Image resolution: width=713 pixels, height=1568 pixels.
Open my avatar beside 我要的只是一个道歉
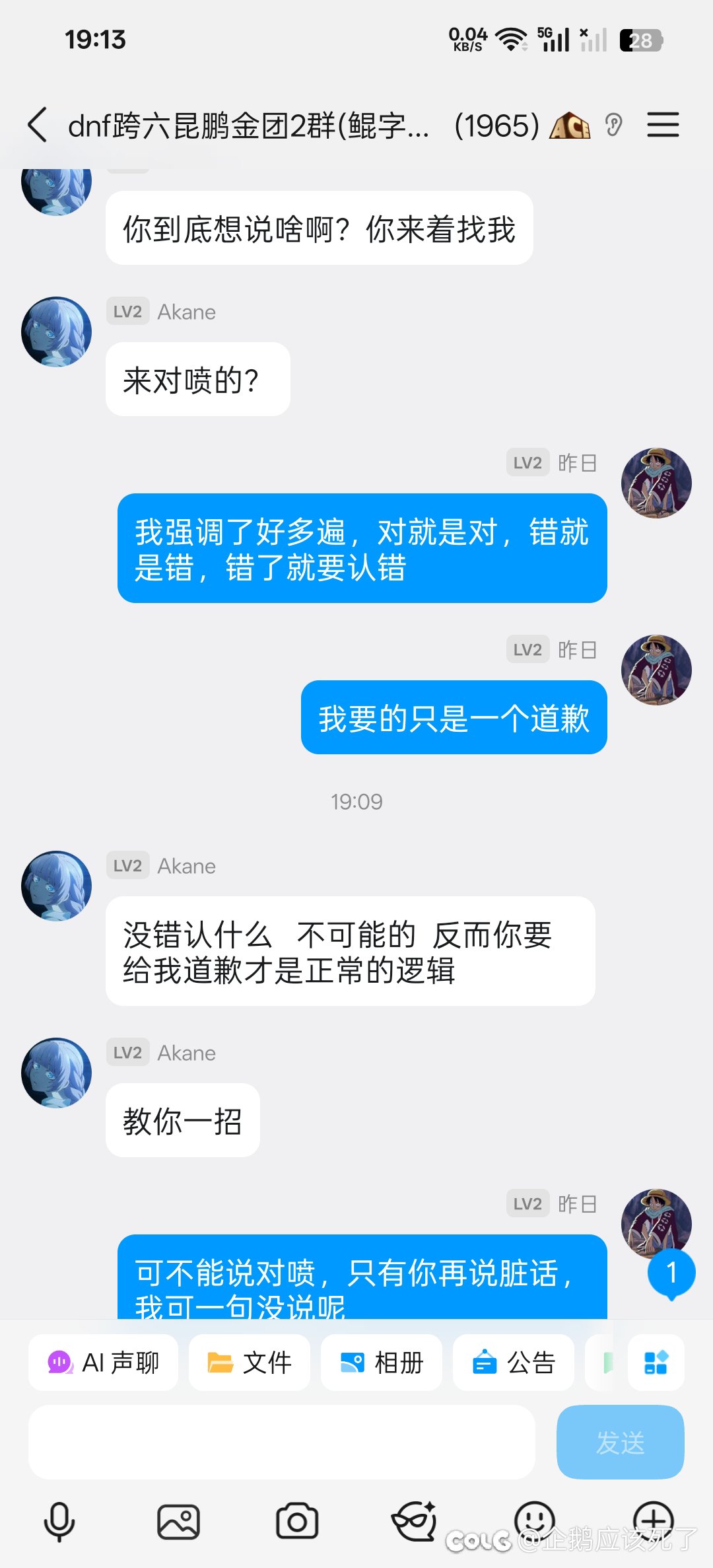coord(656,670)
